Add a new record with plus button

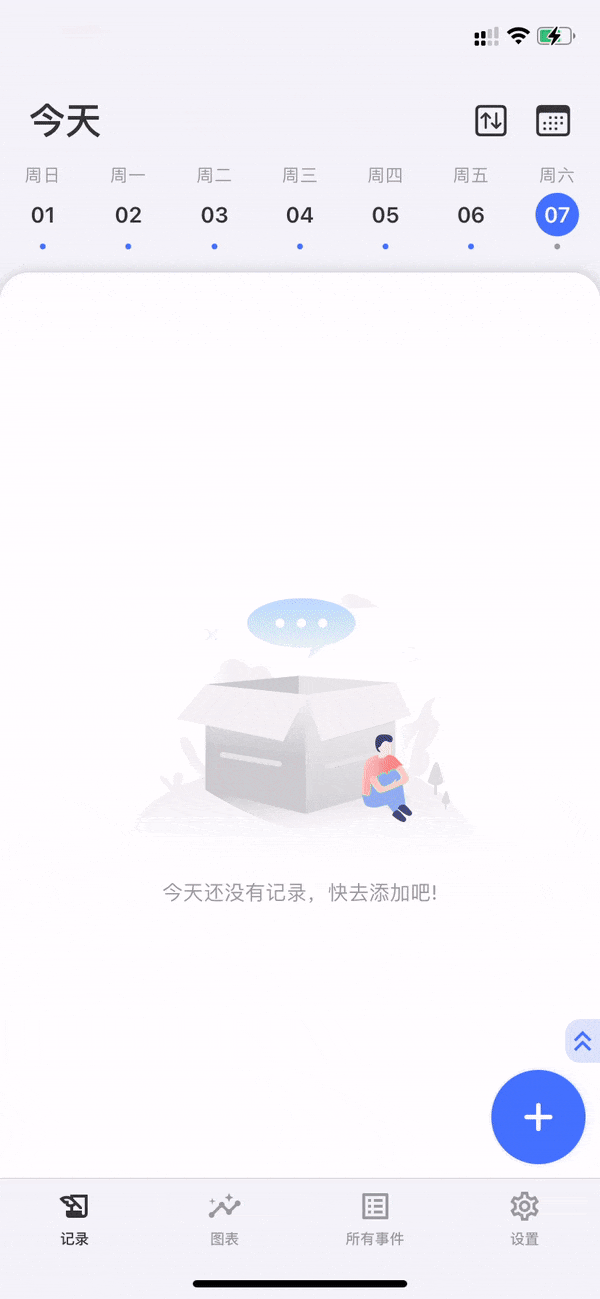538,1117
